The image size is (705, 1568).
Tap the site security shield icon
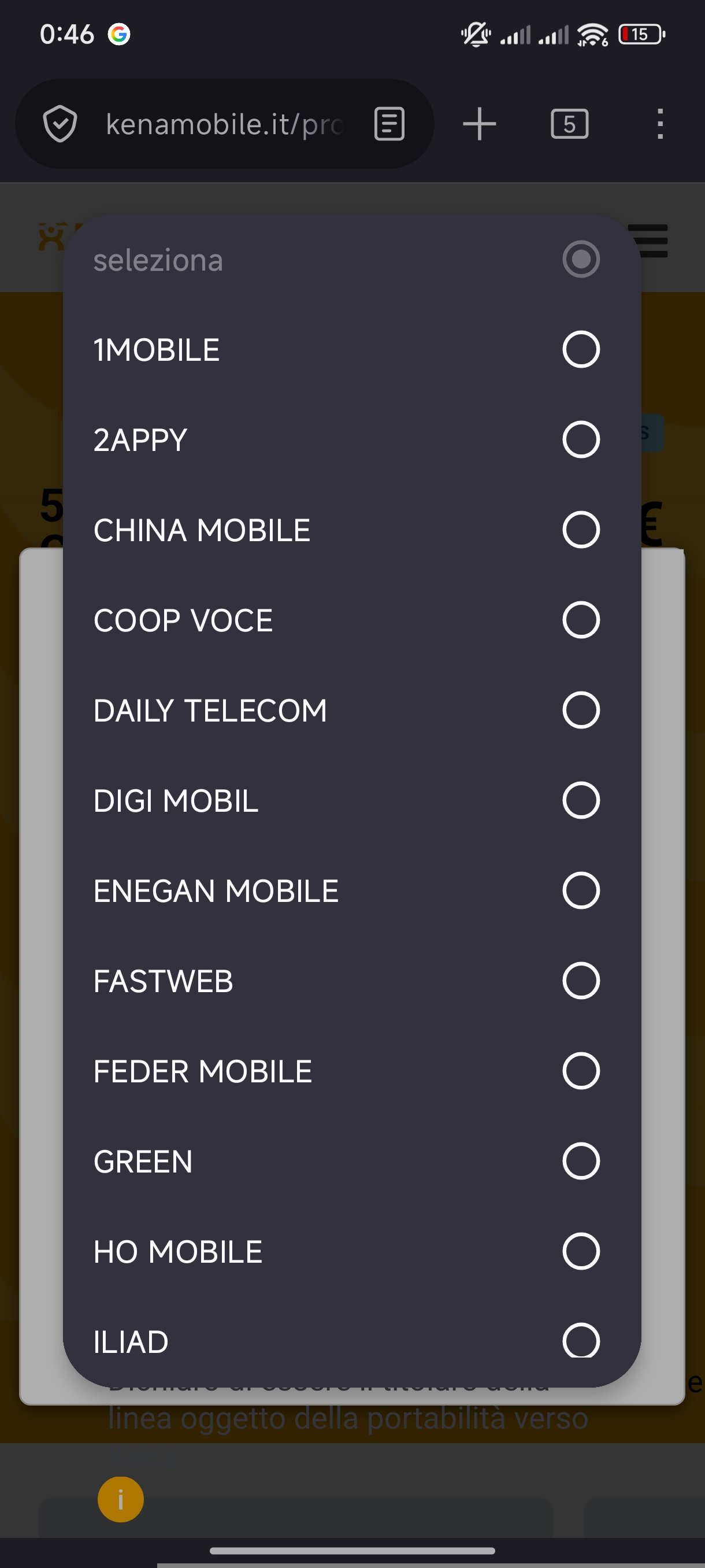(60, 124)
